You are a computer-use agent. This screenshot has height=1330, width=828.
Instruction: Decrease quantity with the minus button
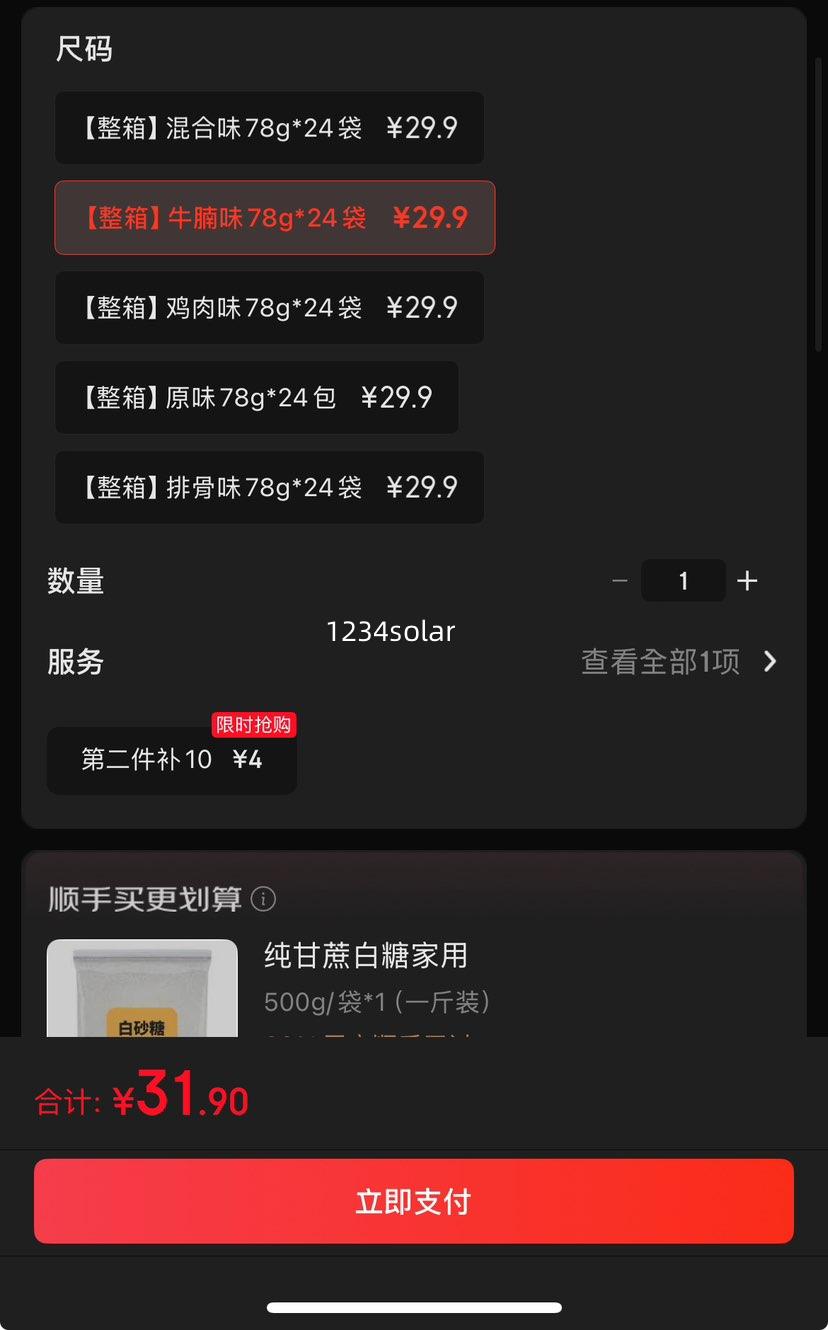click(x=620, y=580)
